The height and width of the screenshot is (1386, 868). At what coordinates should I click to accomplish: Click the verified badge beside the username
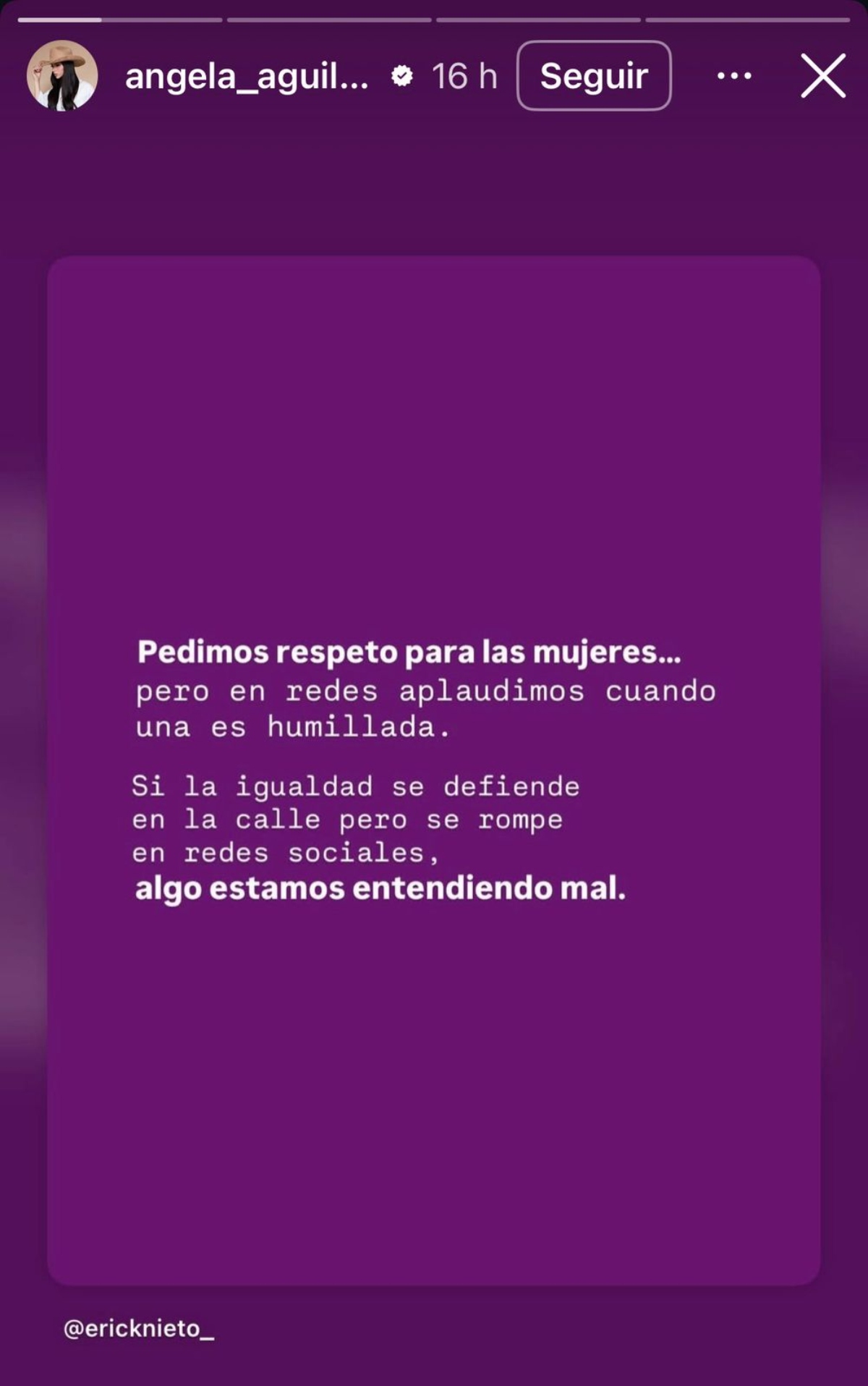(401, 75)
